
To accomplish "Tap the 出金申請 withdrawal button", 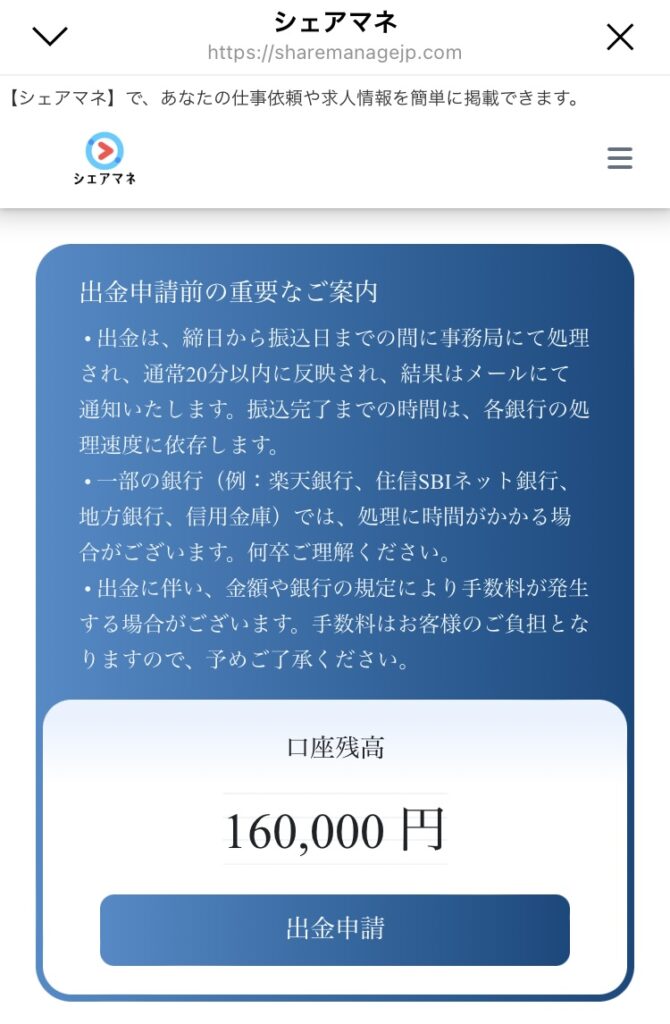I will pos(334,929).
